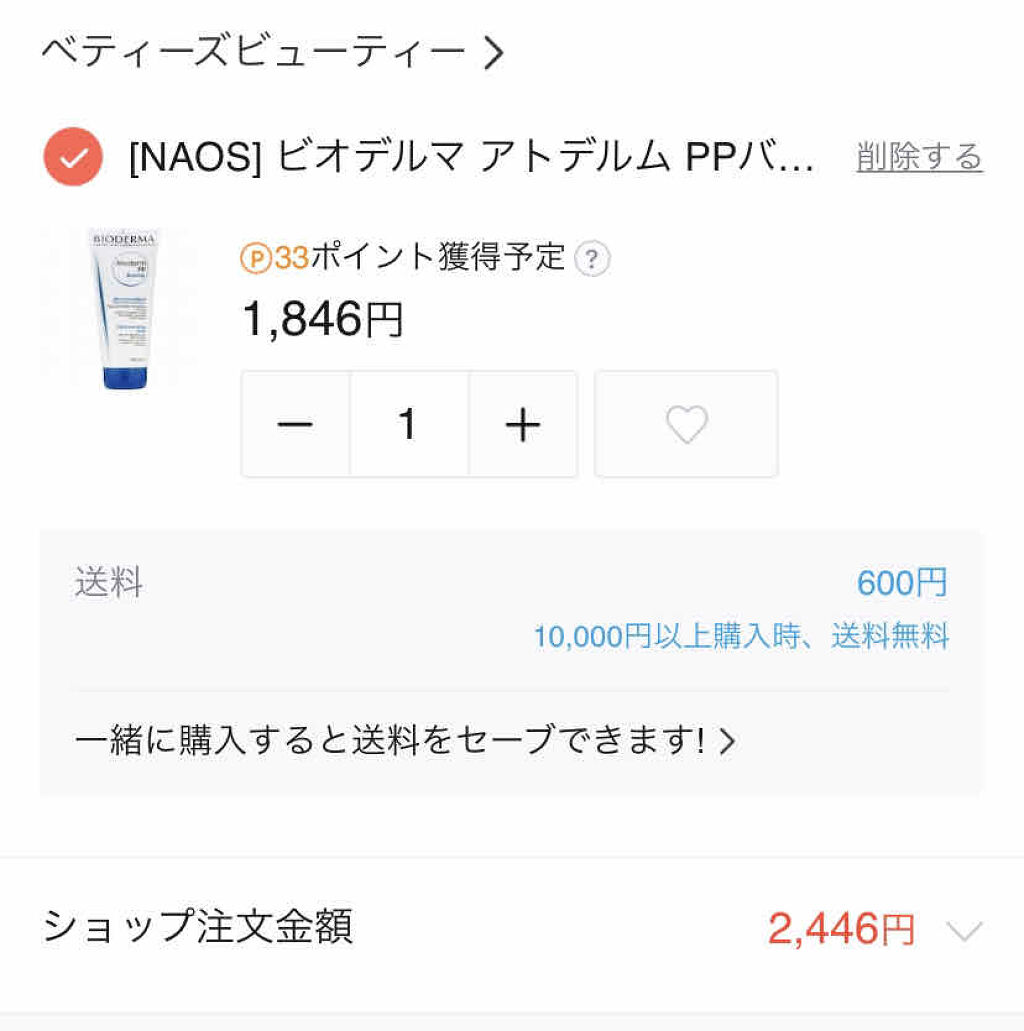
Task: Uncheck the NAOS ビオデルマ item checkbox
Action: click(73, 157)
